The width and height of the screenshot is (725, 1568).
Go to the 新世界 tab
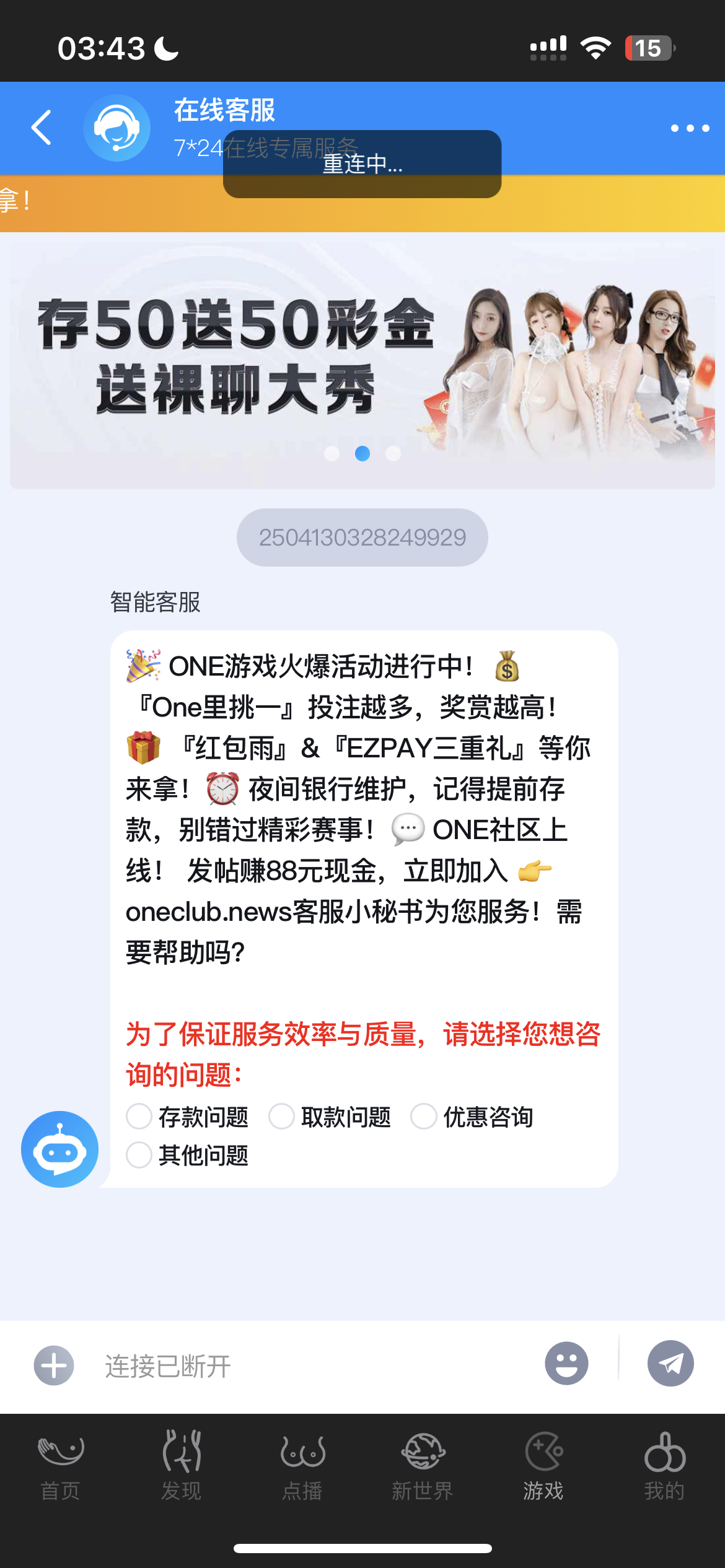[423, 1465]
